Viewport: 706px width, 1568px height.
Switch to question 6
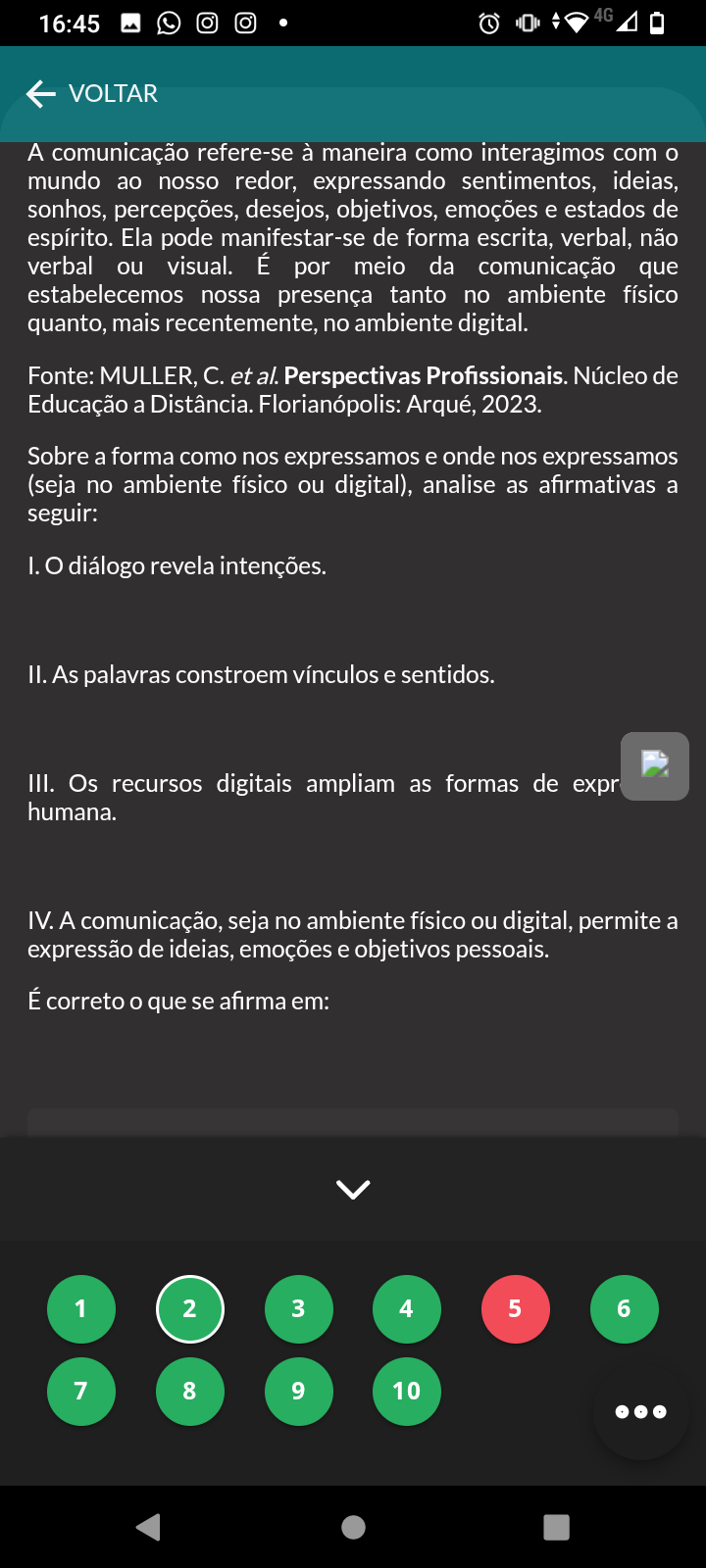[625, 1309]
